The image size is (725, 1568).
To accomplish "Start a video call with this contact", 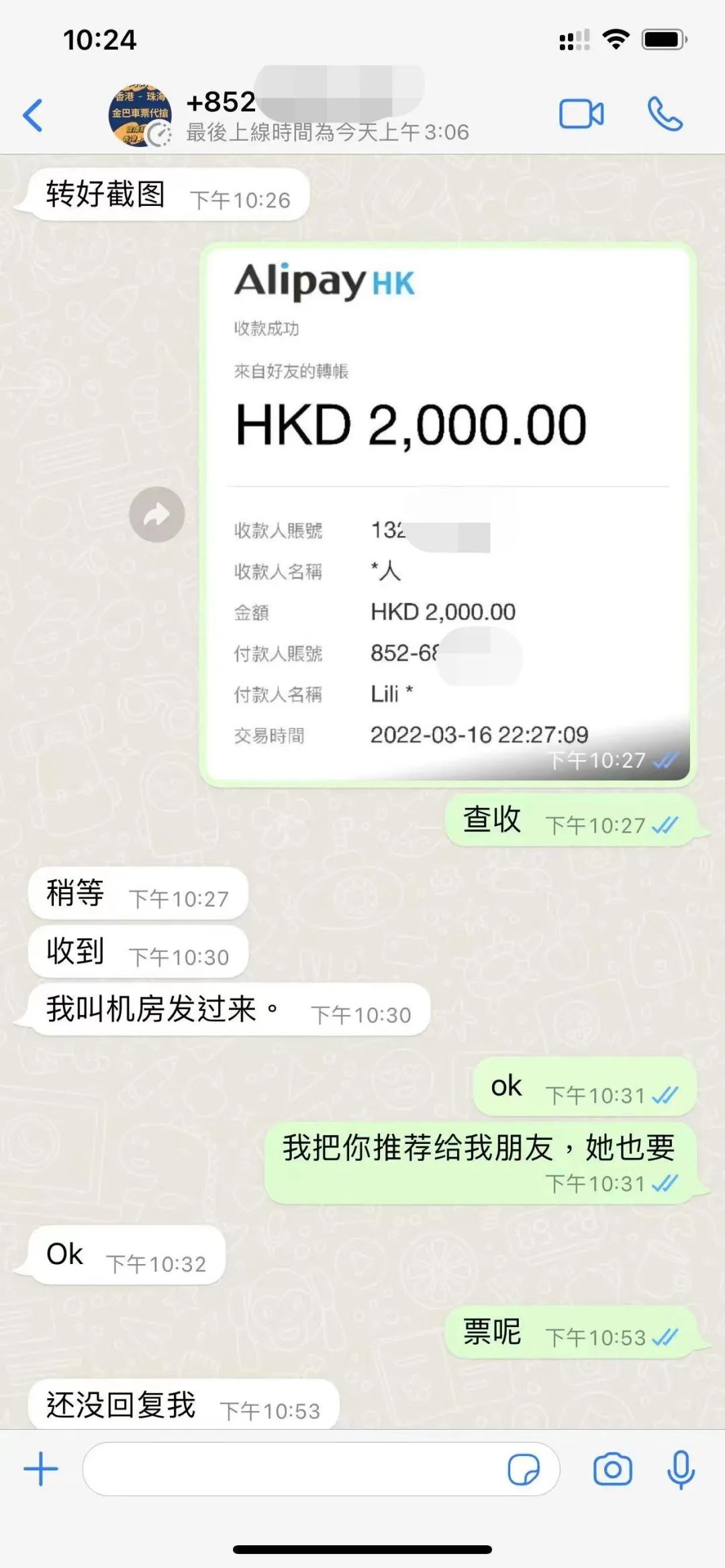I will [581, 114].
